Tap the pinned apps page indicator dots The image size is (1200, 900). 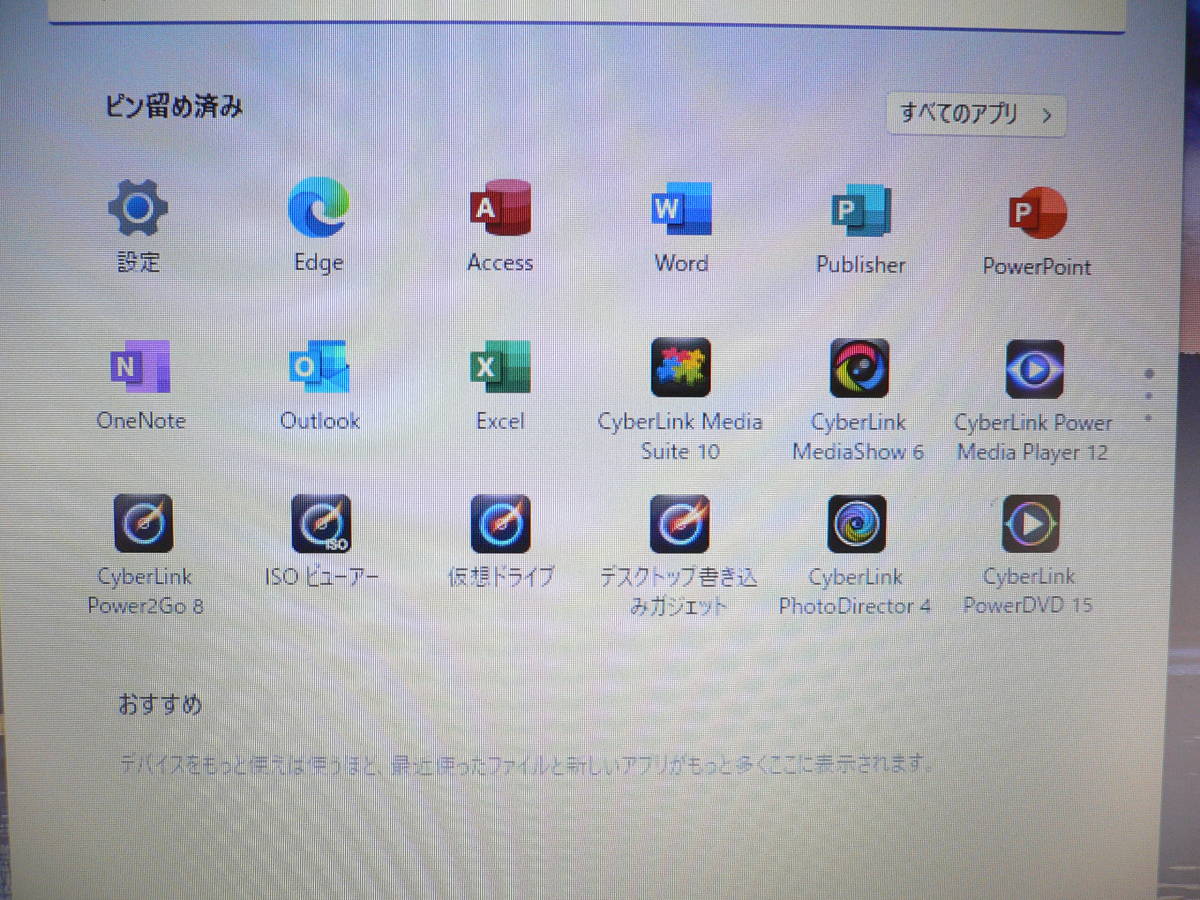click(x=1149, y=395)
